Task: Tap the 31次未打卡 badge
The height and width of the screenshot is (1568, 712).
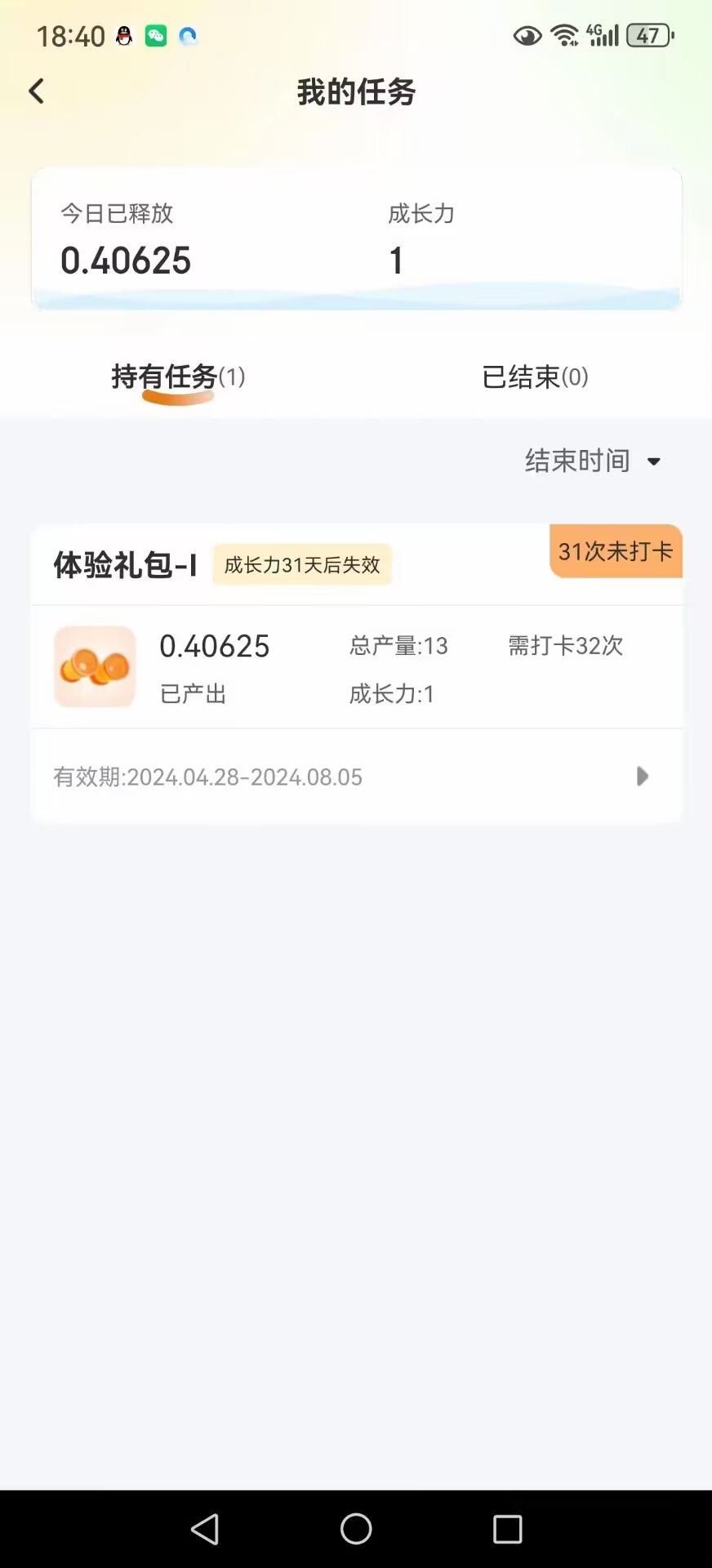Action: (x=616, y=551)
